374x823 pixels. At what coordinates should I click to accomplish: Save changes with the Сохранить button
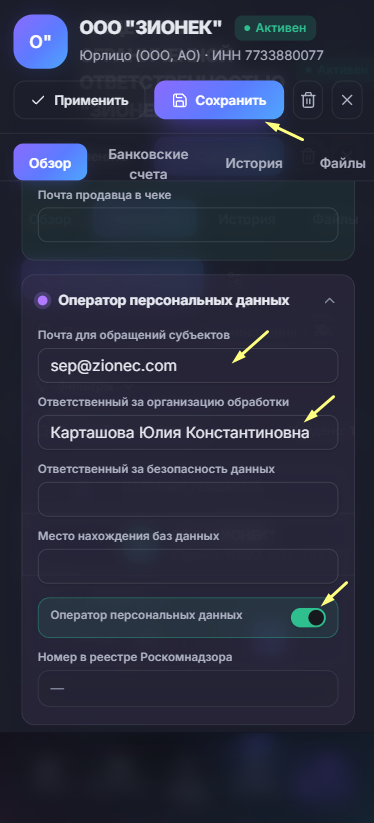(x=219, y=100)
